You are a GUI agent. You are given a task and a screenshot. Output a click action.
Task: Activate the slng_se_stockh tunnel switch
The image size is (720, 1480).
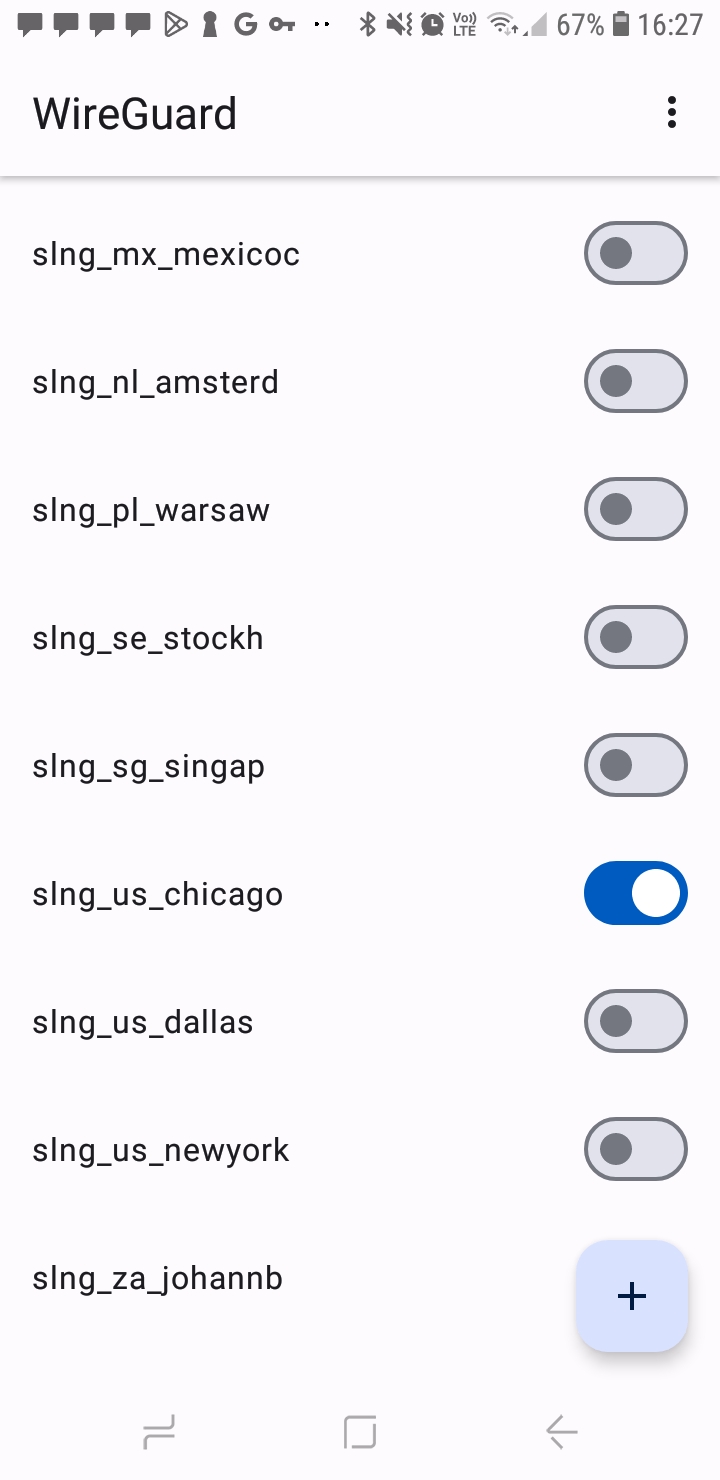636,638
